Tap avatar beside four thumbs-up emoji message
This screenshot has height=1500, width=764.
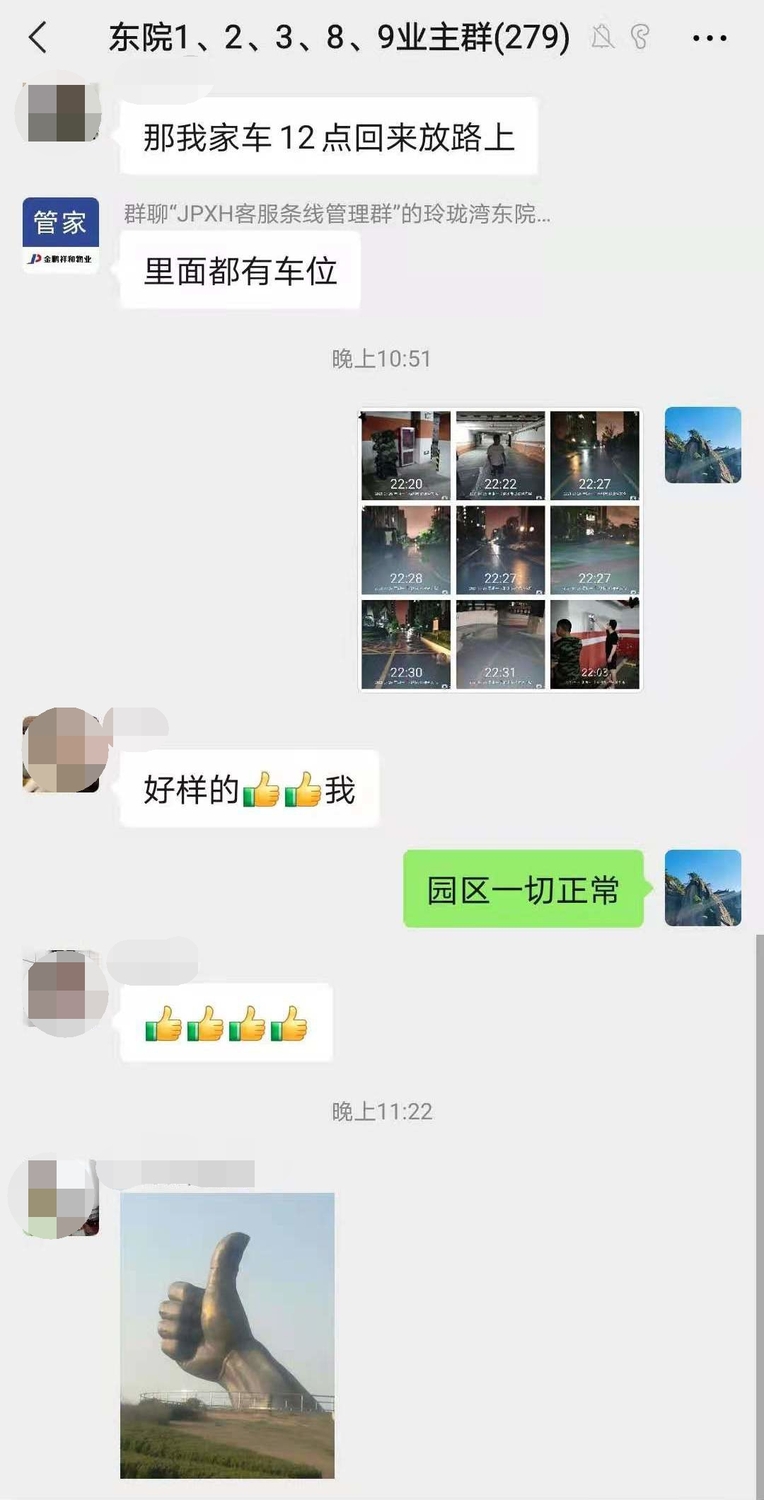pyautogui.click(x=62, y=992)
